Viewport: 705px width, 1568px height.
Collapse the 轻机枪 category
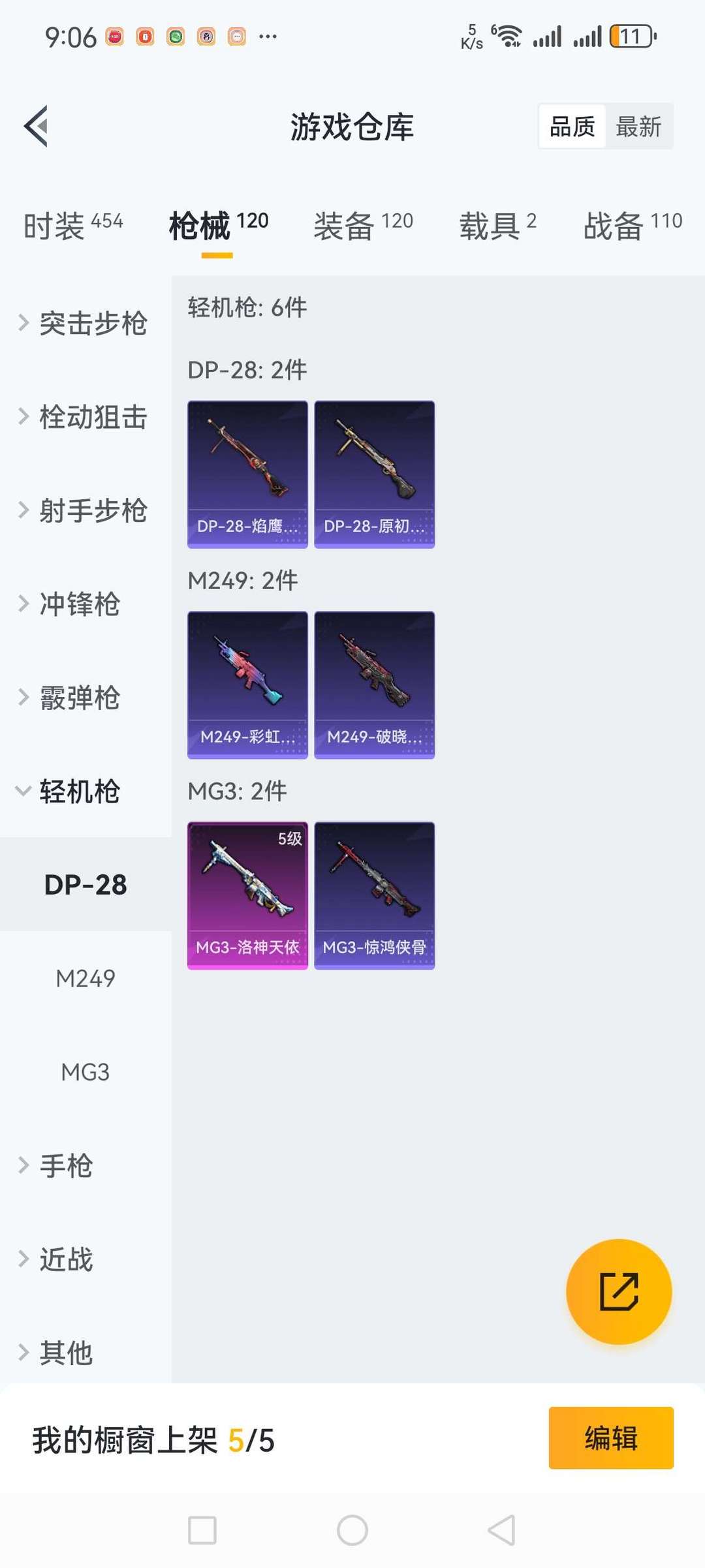[x=72, y=791]
